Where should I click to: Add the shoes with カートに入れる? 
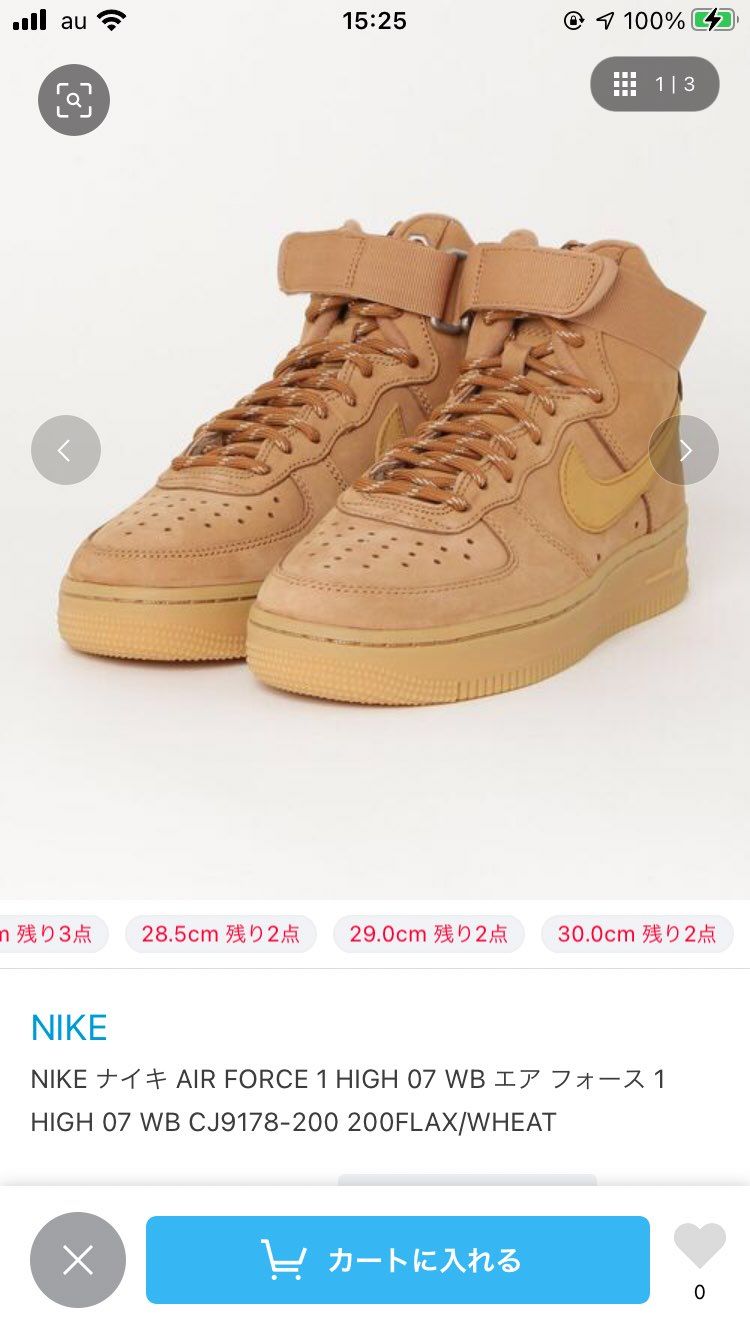pos(398,1260)
